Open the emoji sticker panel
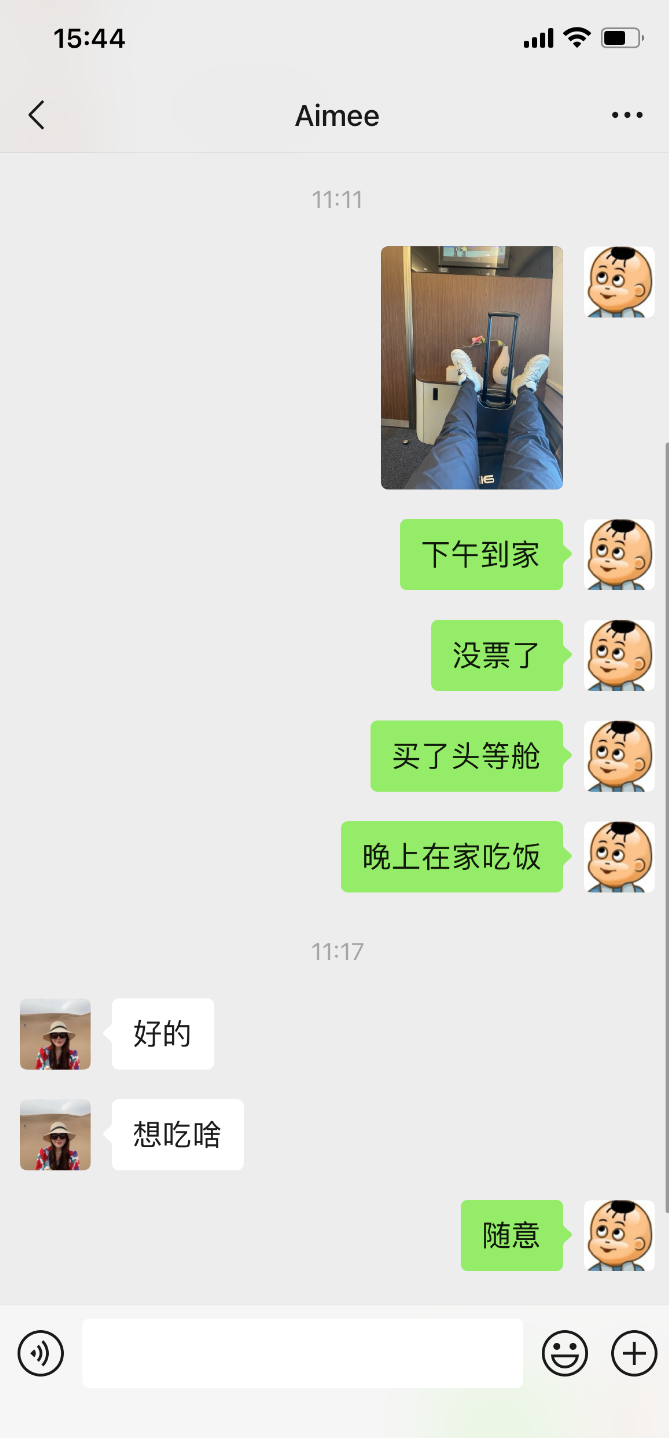This screenshot has width=669, height=1438. [565, 1354]
